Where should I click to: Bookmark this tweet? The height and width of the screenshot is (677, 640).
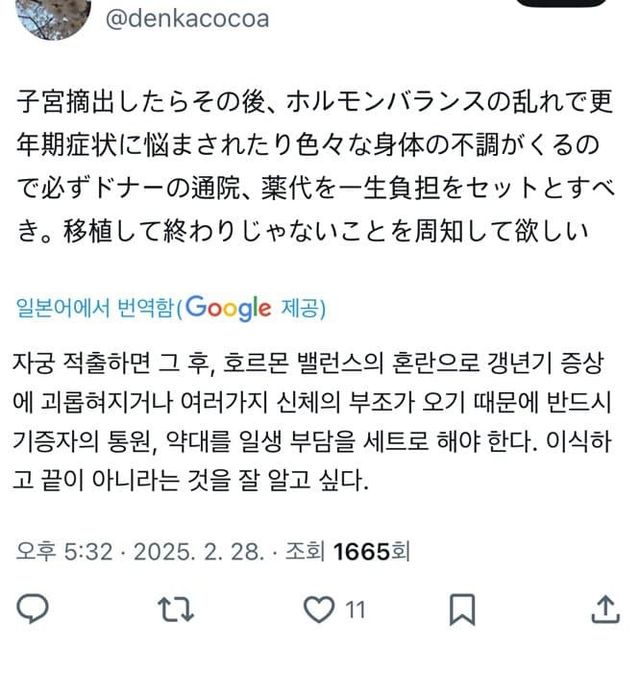point(461,608)
